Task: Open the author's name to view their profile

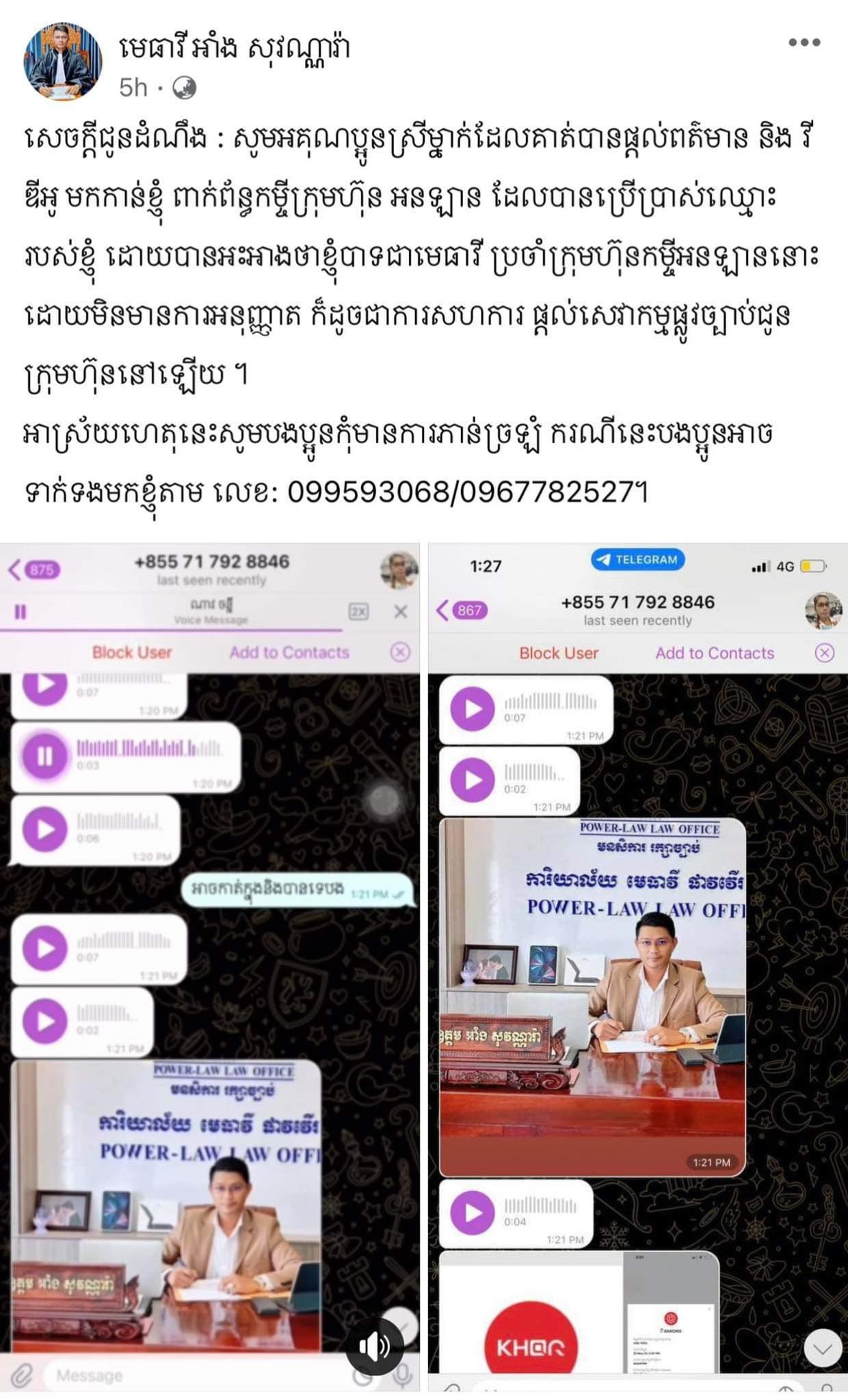Action: click(234, 48)
